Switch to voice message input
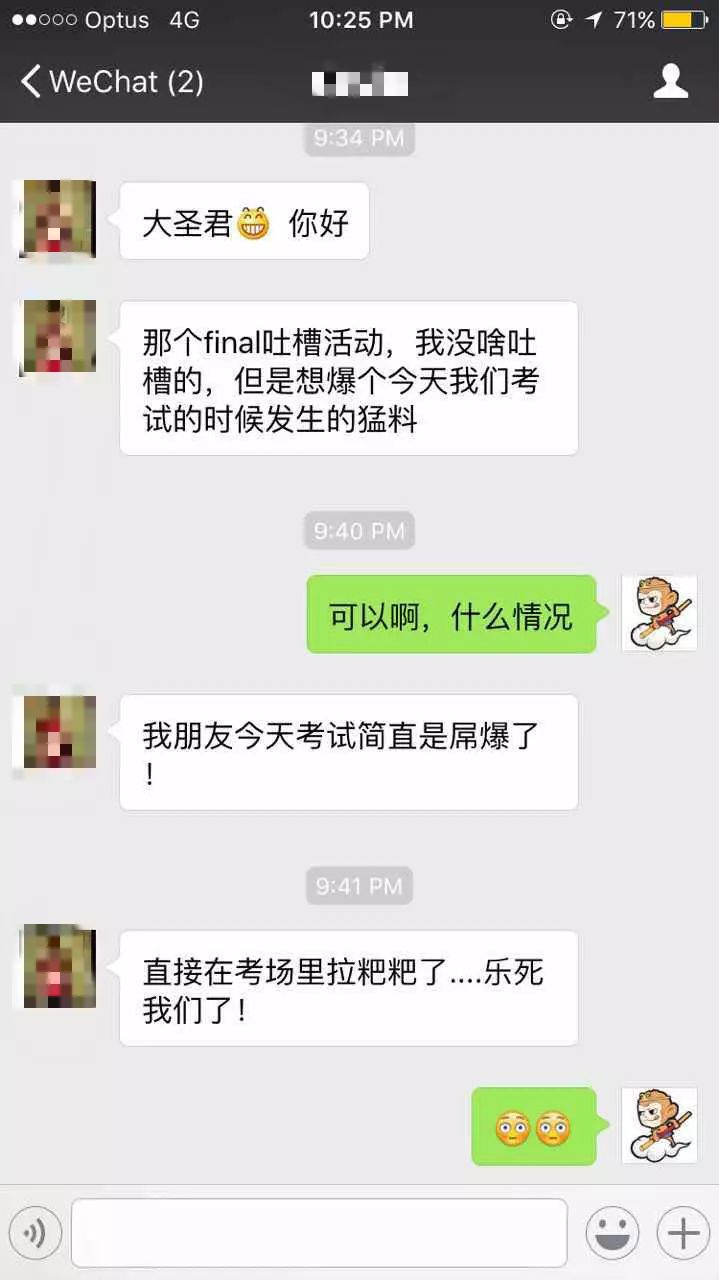Image resolution: width=719 pixels, height=1280 pixels. (36, 1232)
